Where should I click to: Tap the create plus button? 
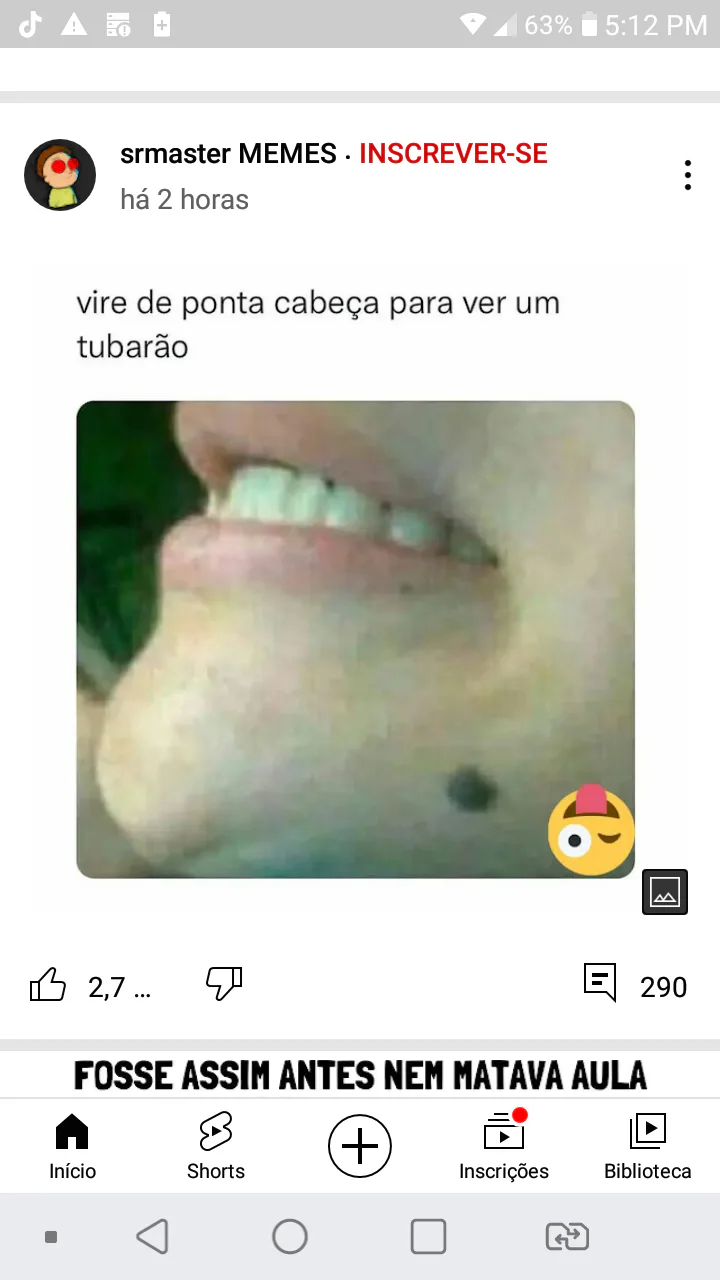point(360,1146)
